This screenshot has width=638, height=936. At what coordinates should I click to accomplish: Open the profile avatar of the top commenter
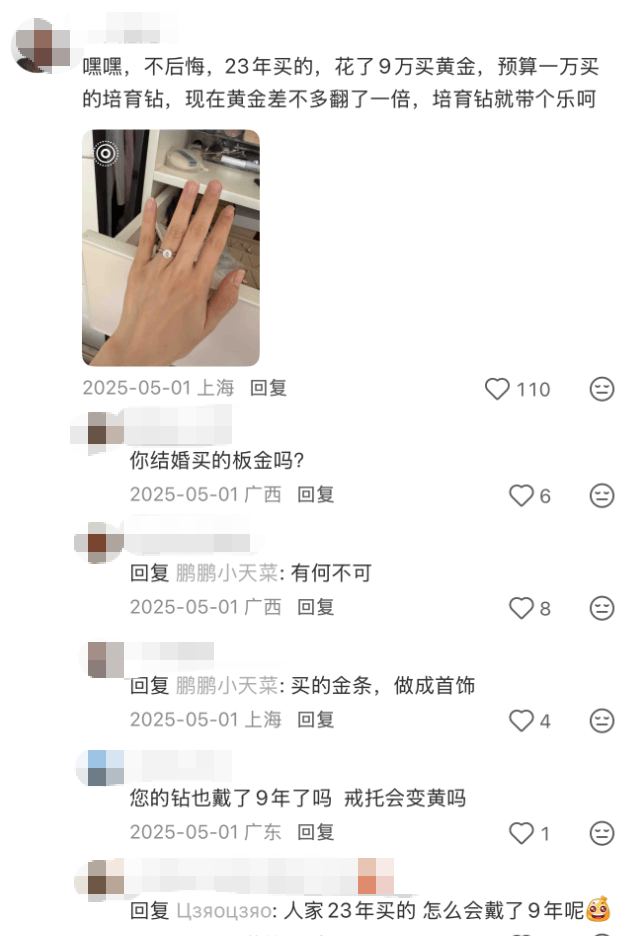click(x=35, y=47)
